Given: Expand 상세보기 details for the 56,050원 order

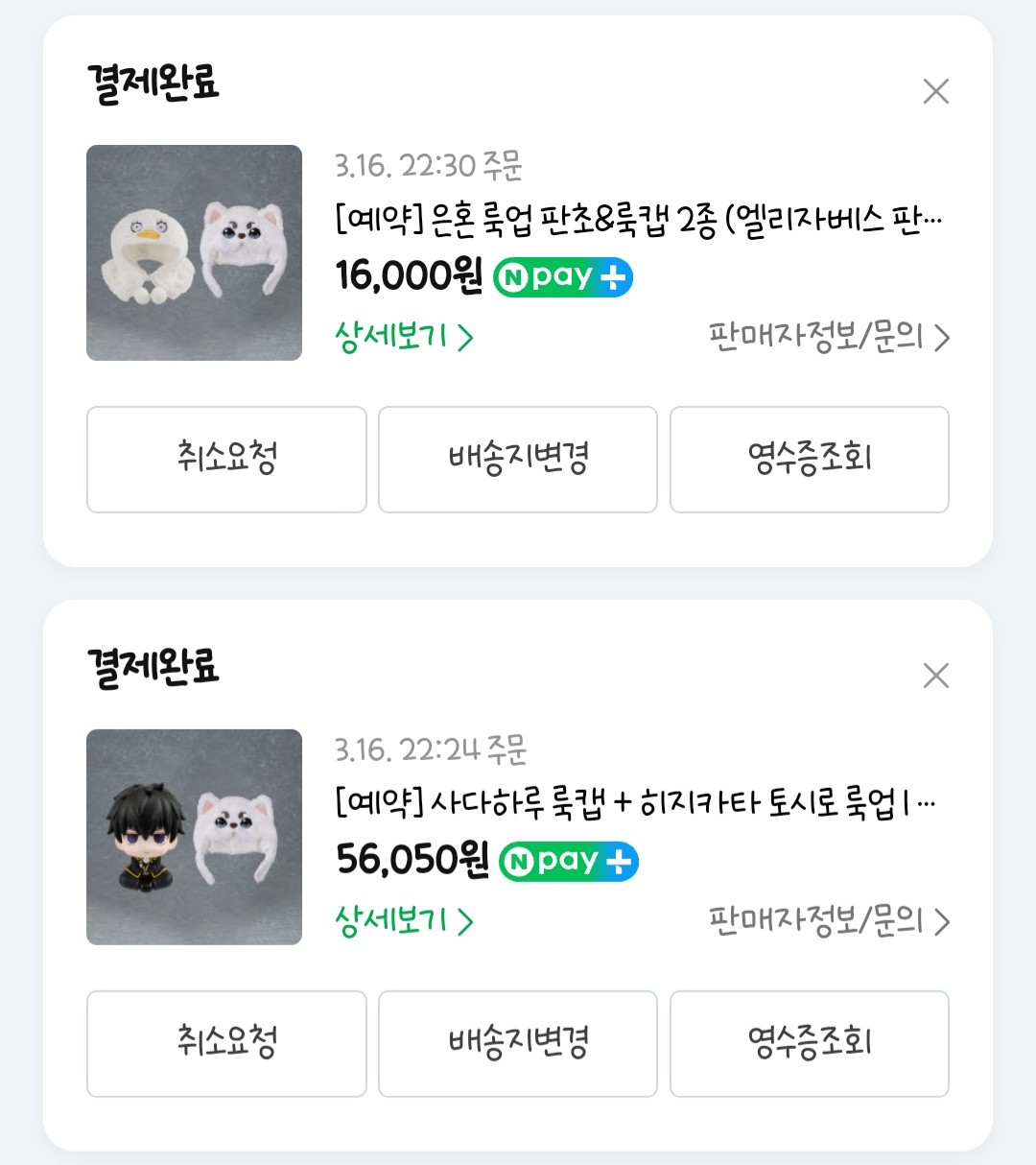Looking at the screenshot, I should tap(393, 922).
